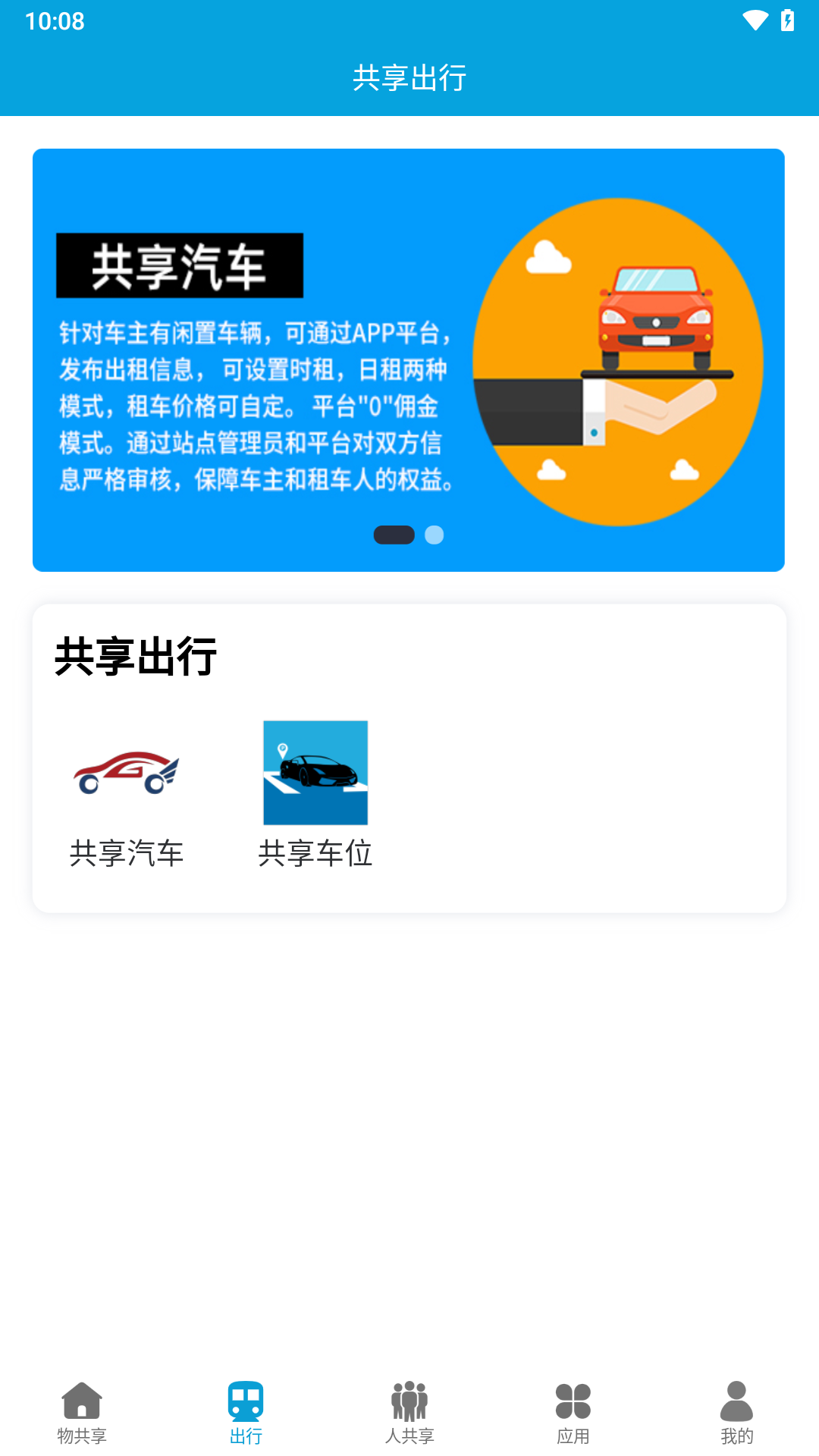Tap the apps grid icon for 应用

[573, 1401]
